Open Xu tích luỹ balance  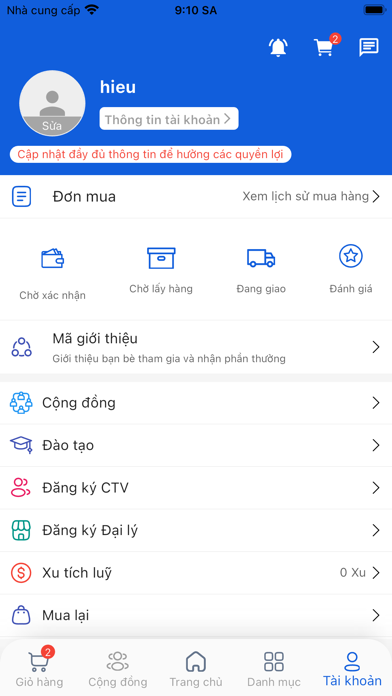click(196, 573)
